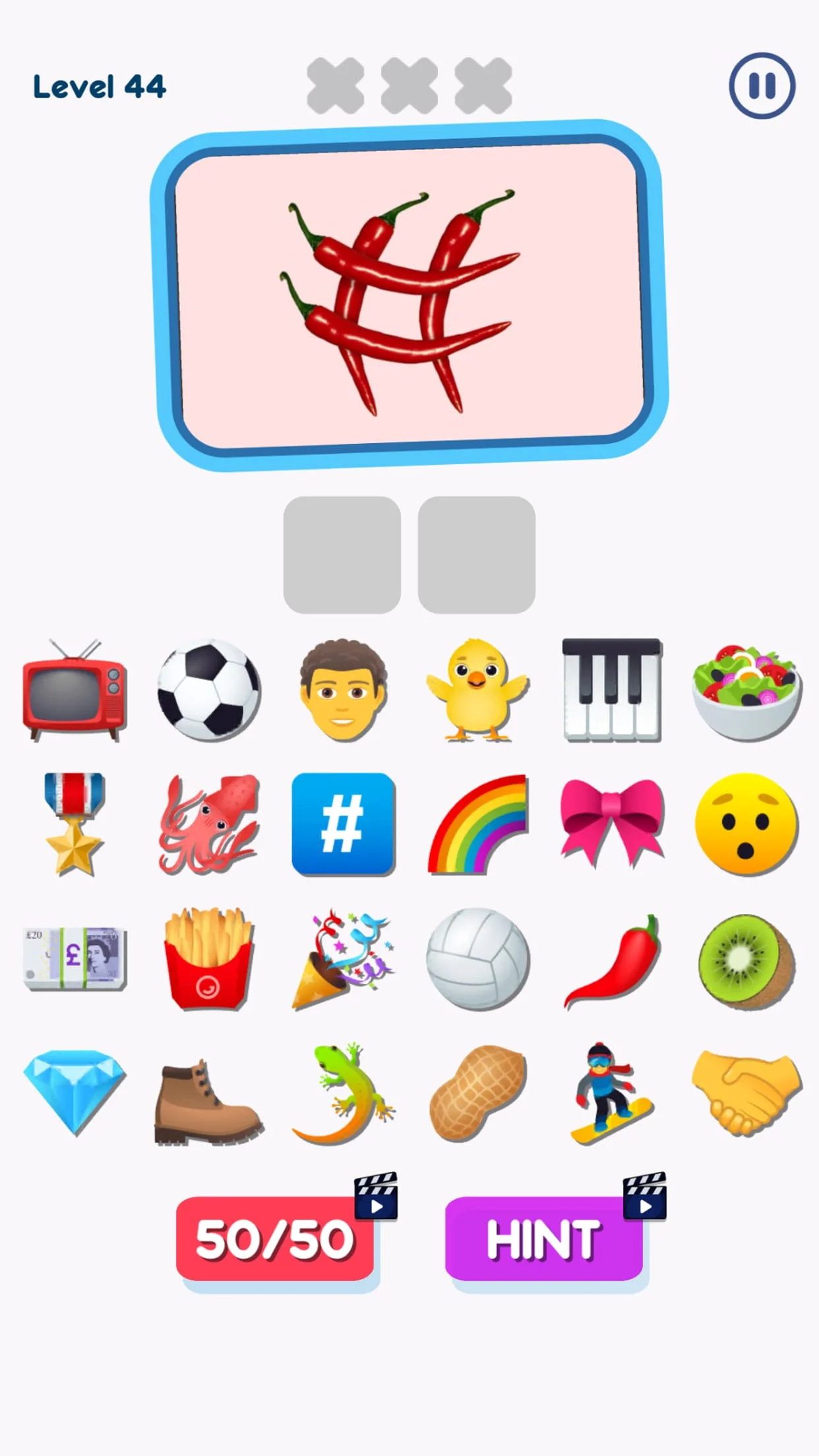The width and height of the screenshot is (819, 1456).
Task: Choose the peanut emoji
Action: pos(478,1093)
